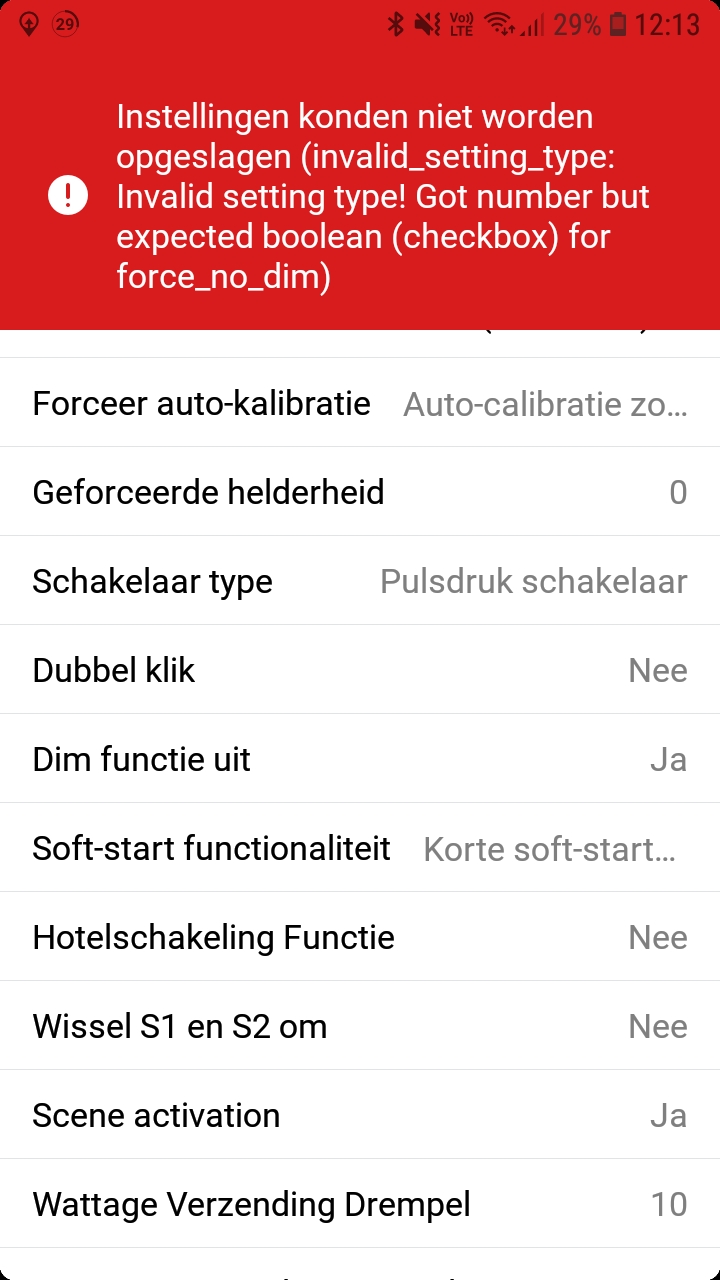Open the Hotelschakeling Functie setting
The image size is (720, 1280).
[x=360, y=937]
